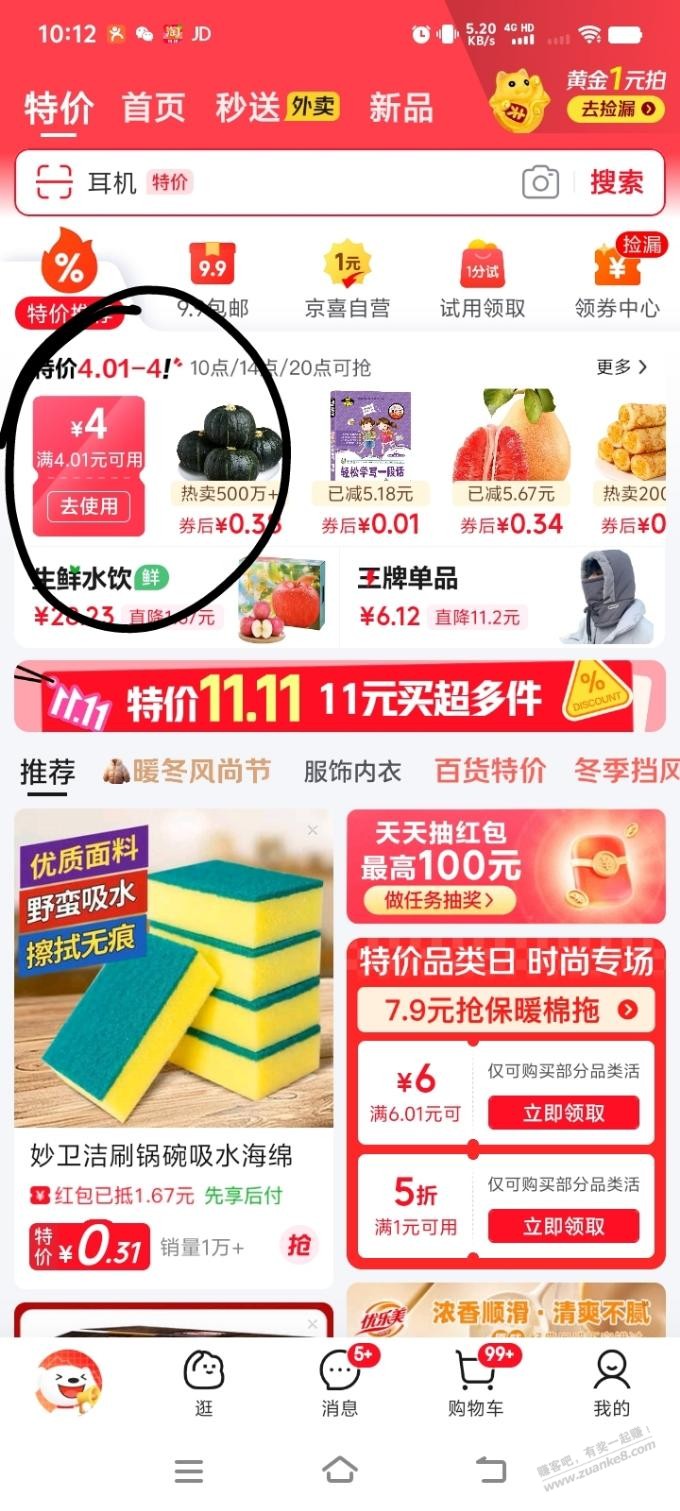Tap the 搜索 button
This screenshot has width=680, height=1511.
point(616,182)
